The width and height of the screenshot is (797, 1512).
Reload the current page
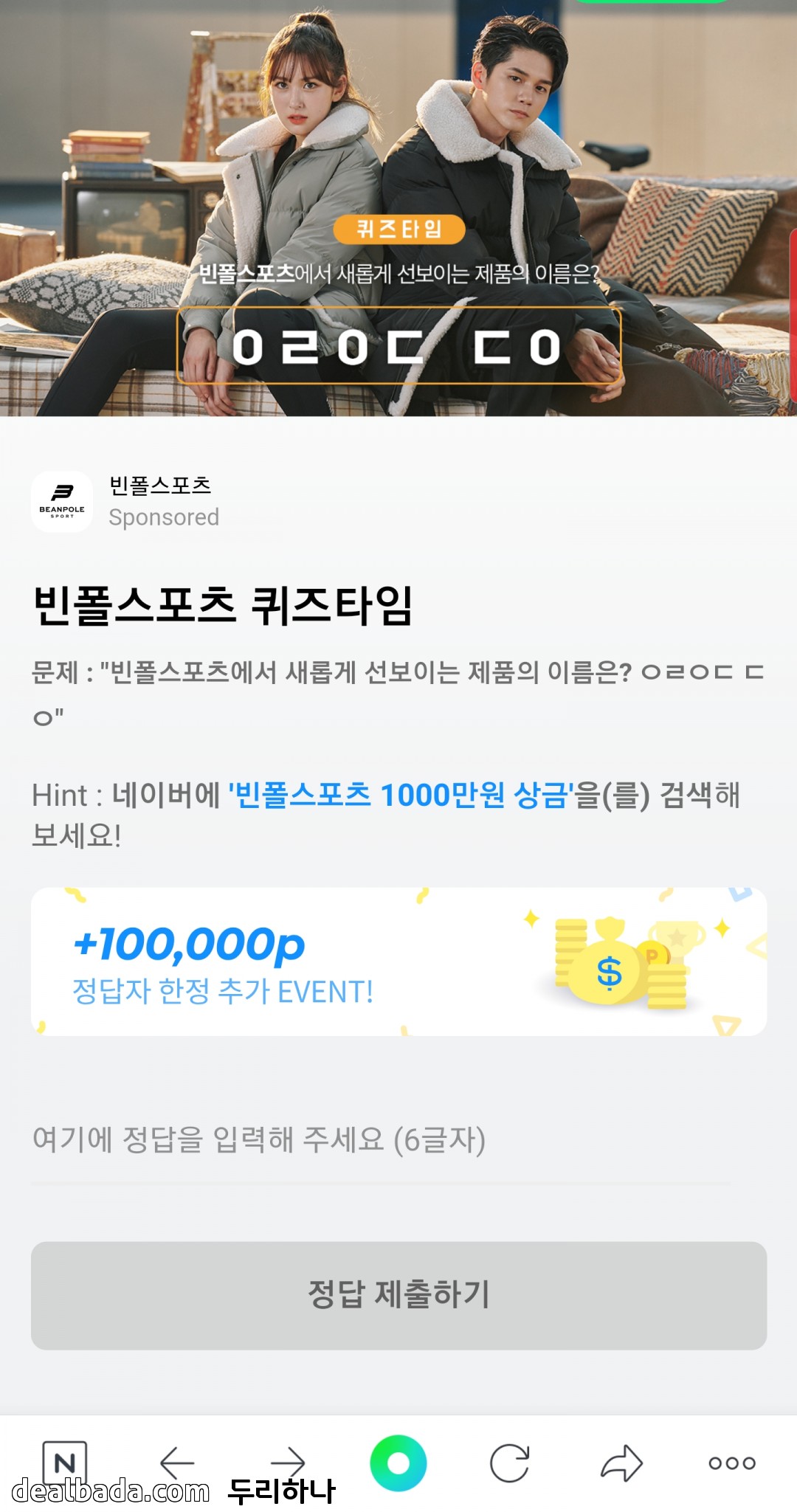point(510,1463)
